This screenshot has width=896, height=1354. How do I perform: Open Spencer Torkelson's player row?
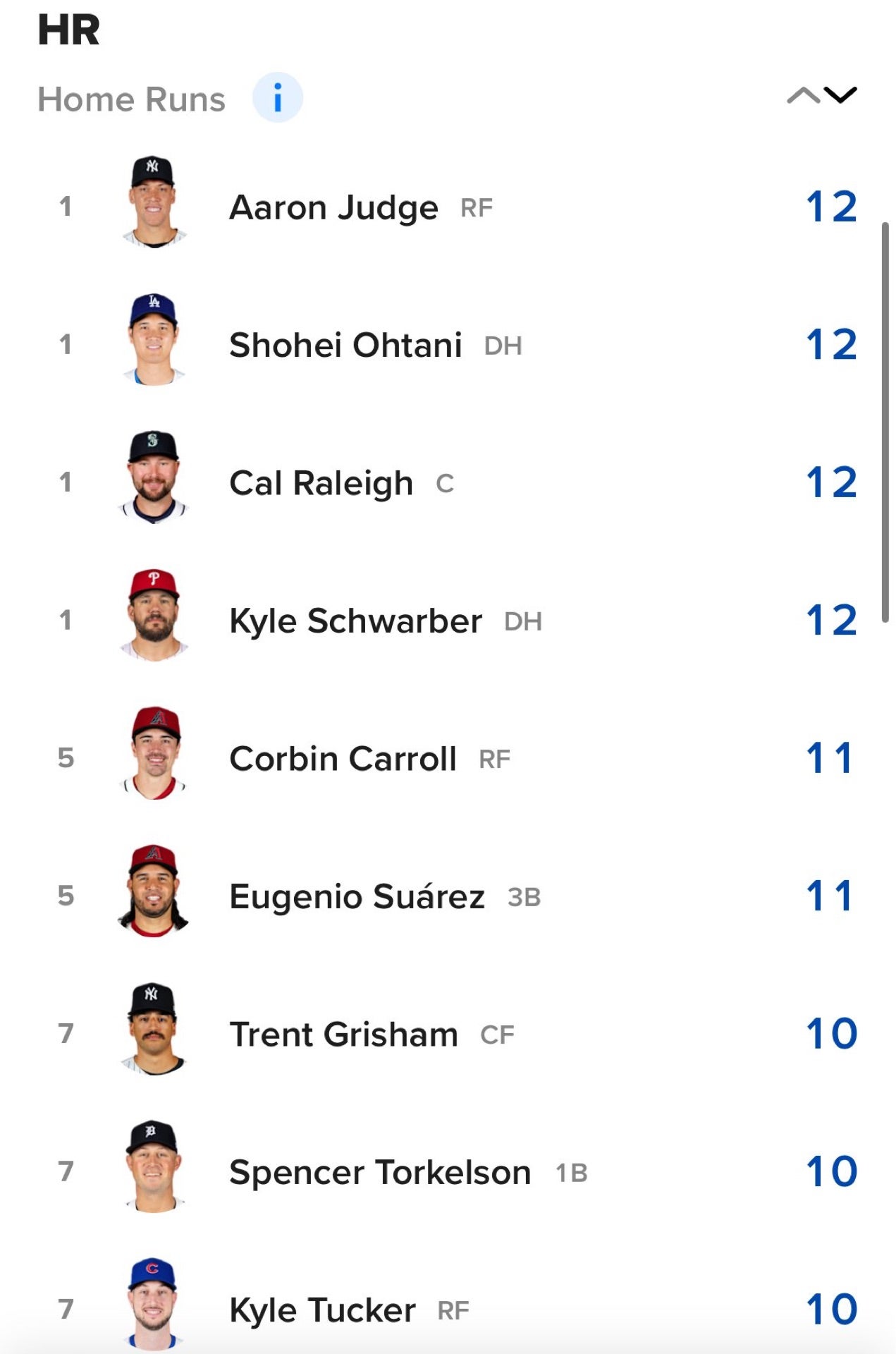[x=379, y=1172]
